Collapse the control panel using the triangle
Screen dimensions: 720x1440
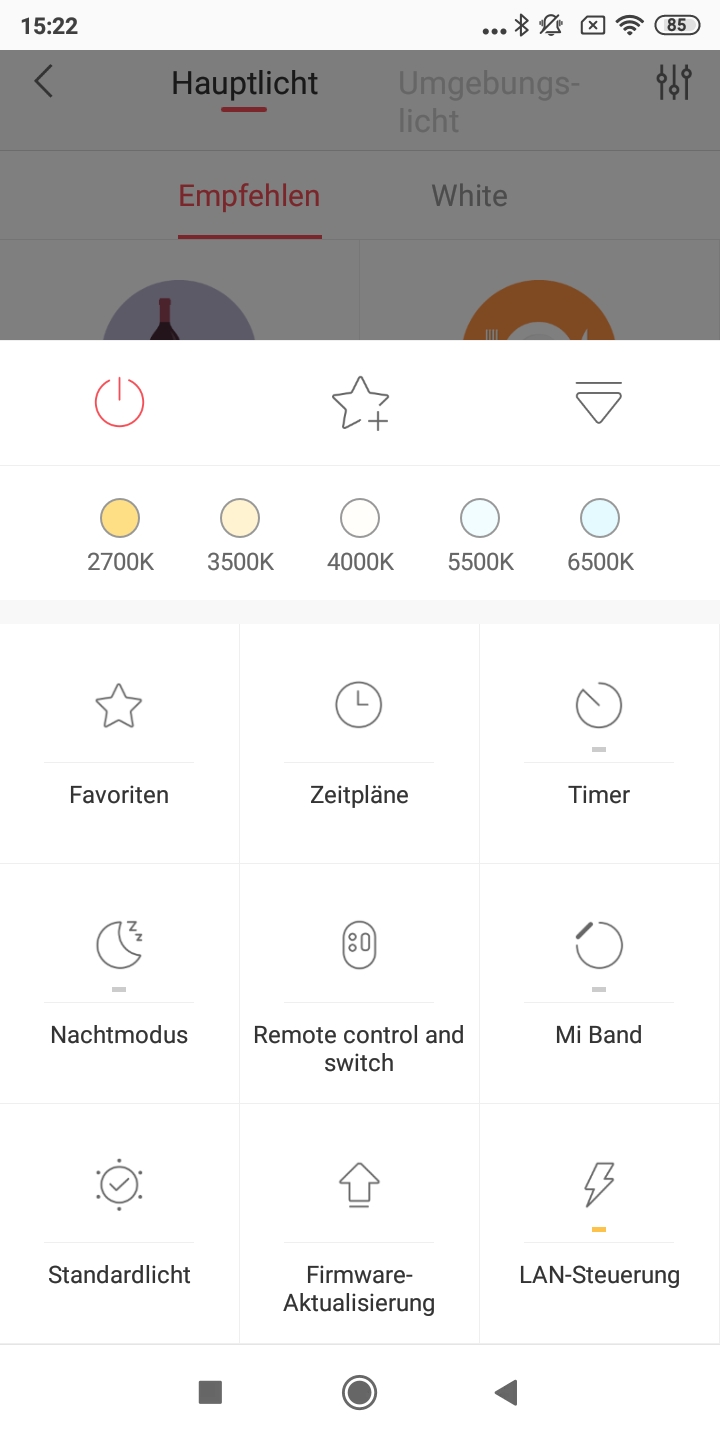tap(597, 402)
